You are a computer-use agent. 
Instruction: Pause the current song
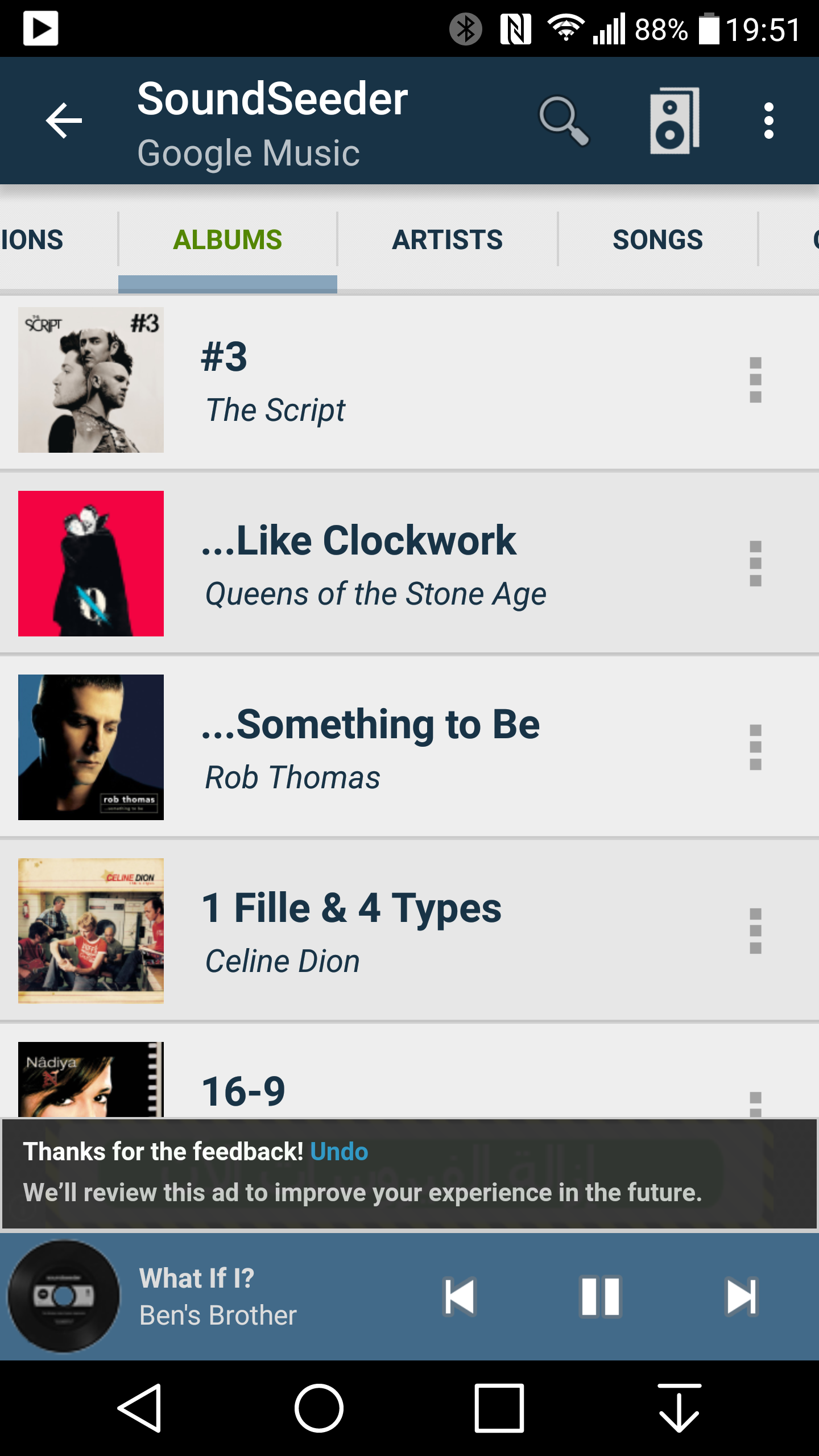(x=601, y=1297)
